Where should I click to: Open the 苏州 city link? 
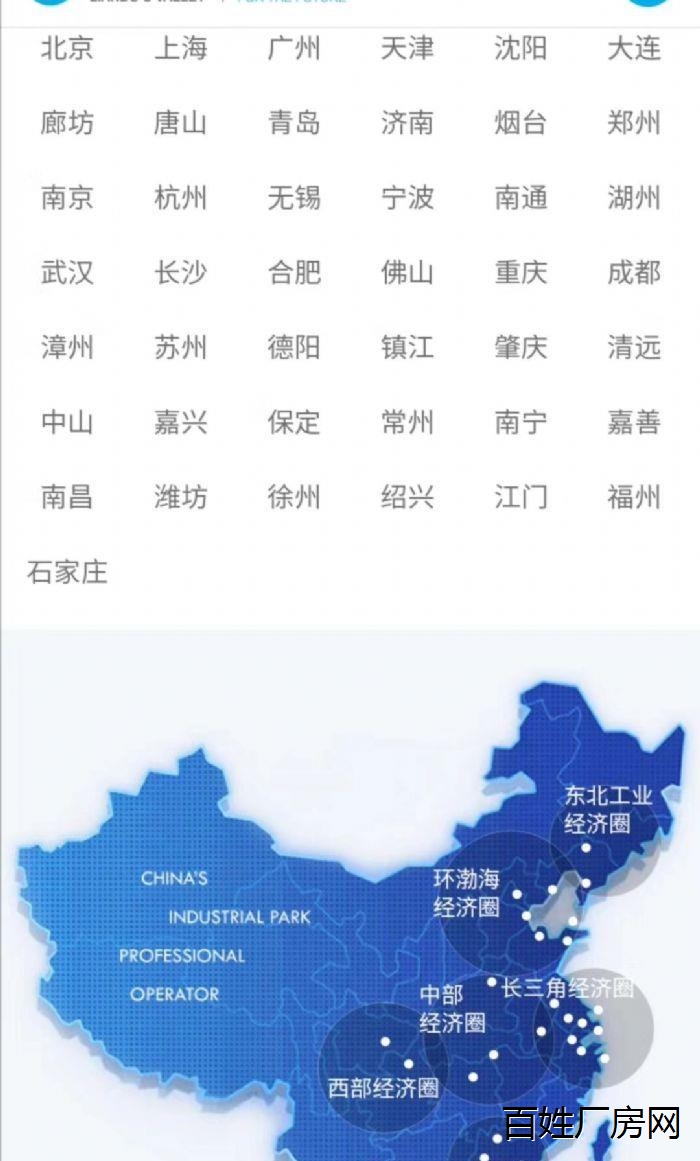coord(180,347)
